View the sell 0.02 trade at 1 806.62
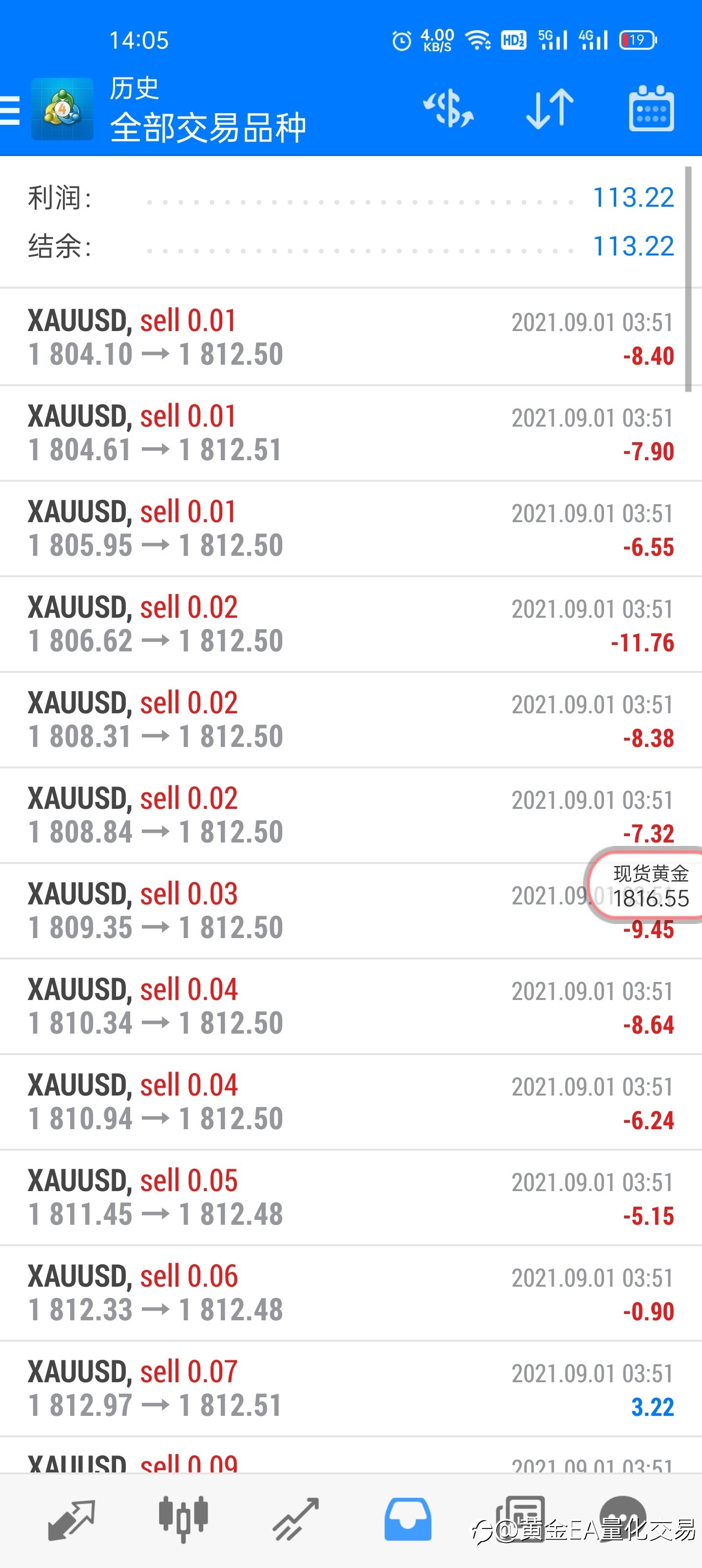The image size is (702, 1568). 351,624
